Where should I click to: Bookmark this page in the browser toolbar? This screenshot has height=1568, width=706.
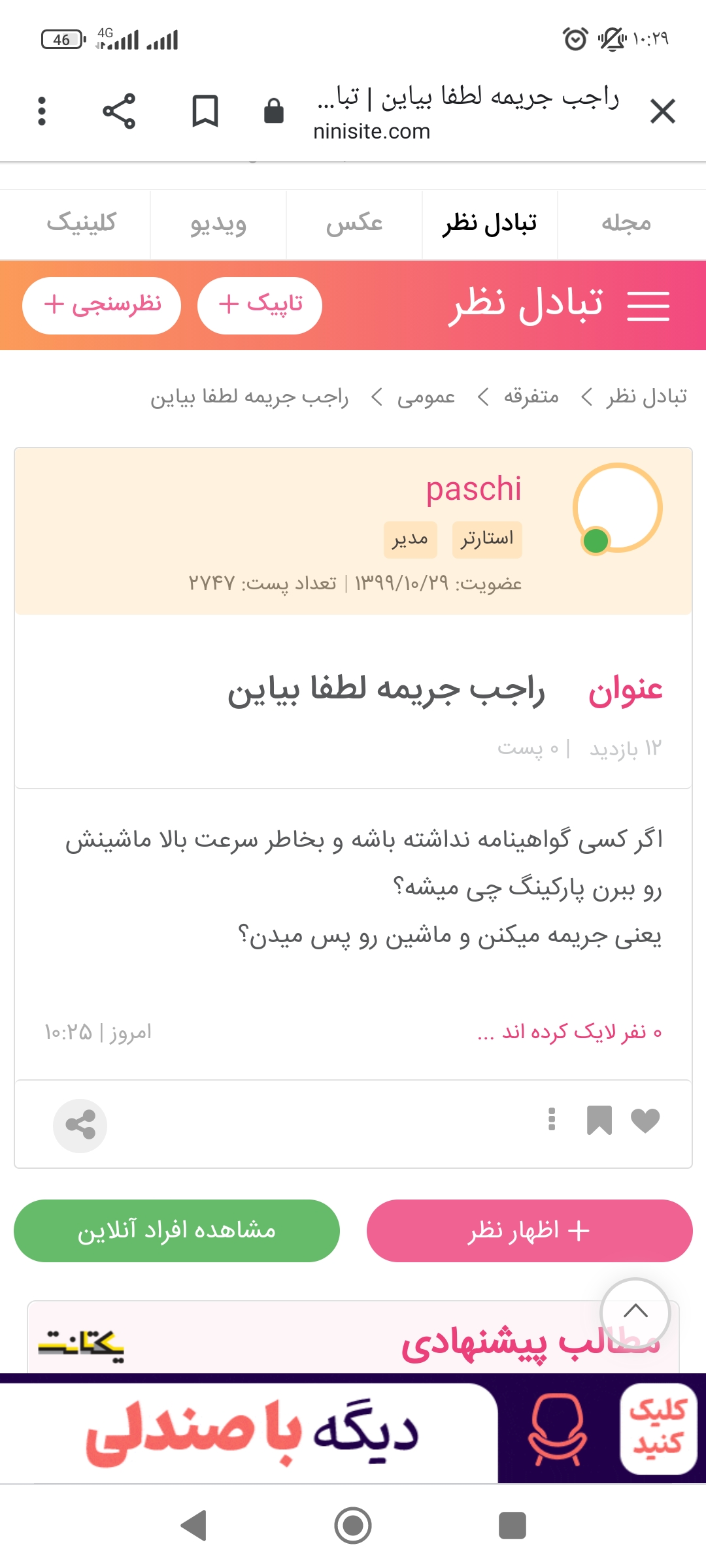[x=205, y=111]
